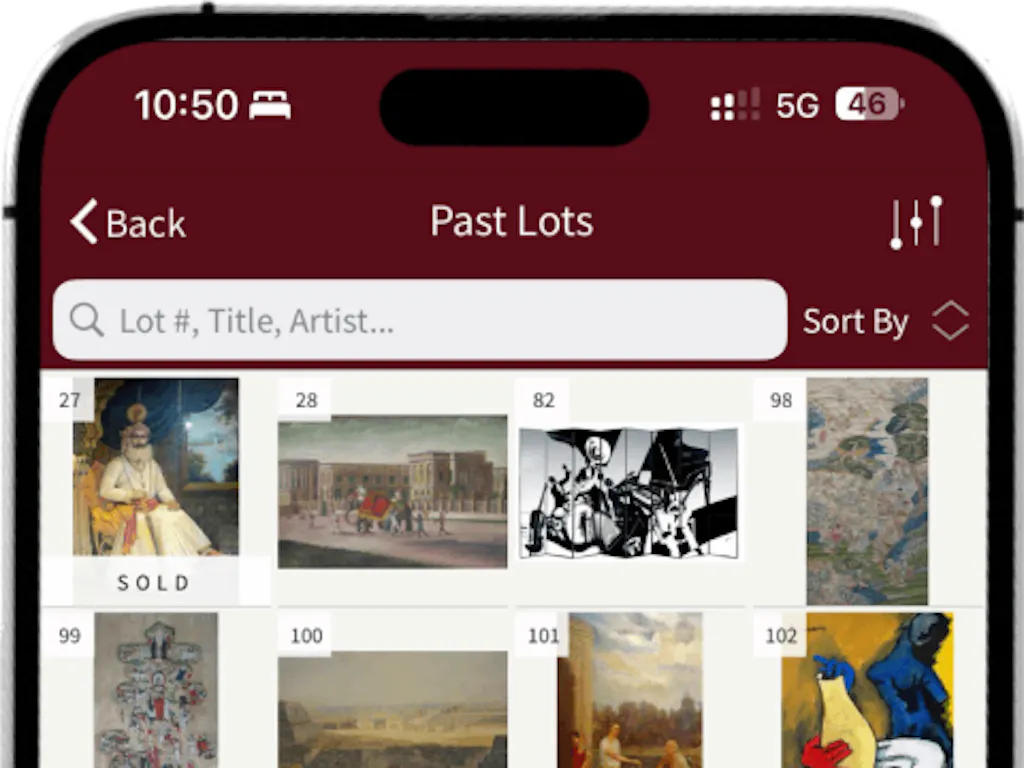This screenshot has height=768, width=1024.
Task: Open lot 99 artwork
Action: click(x=156, y=690)
